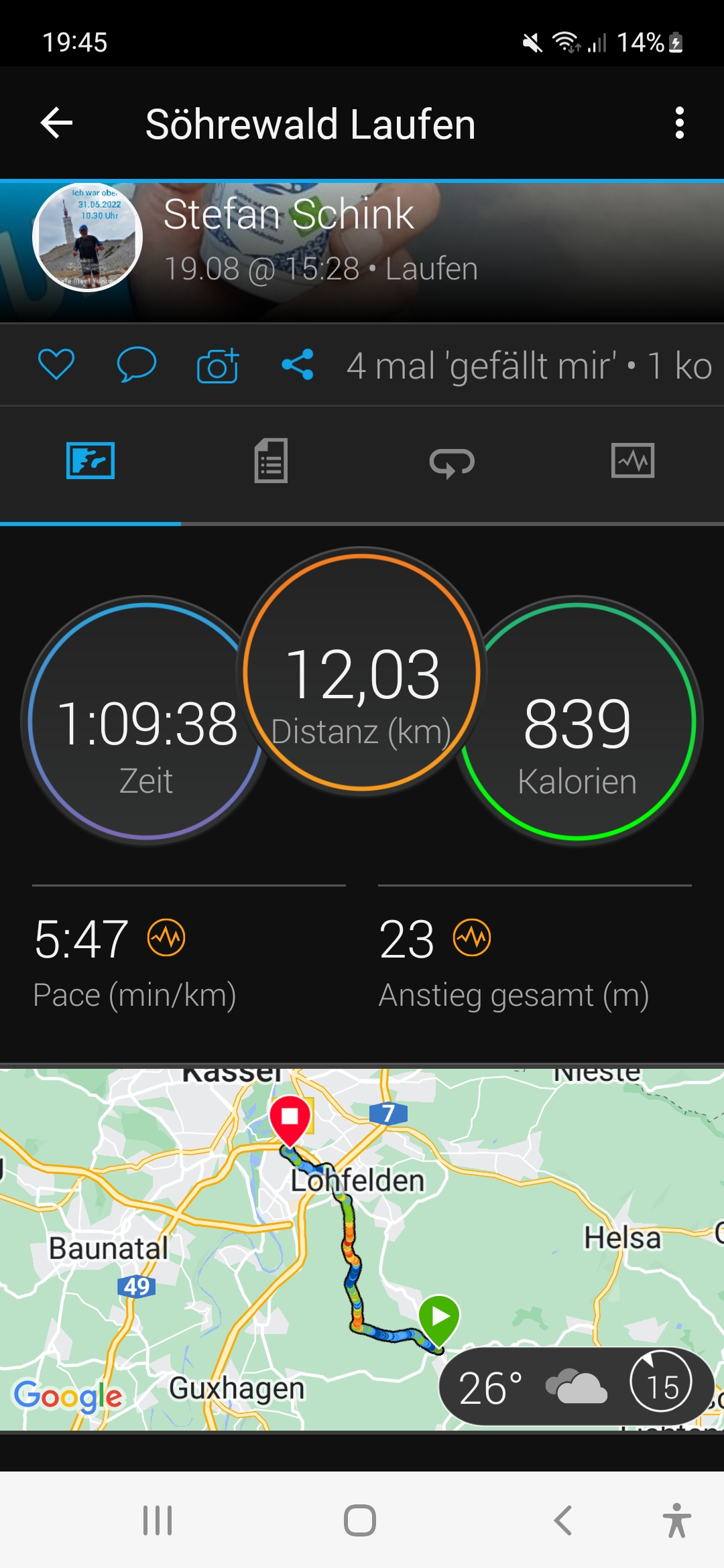Like this running activity
The height and width of the screenshot is (1568, 724).
(x=56, y=365)
